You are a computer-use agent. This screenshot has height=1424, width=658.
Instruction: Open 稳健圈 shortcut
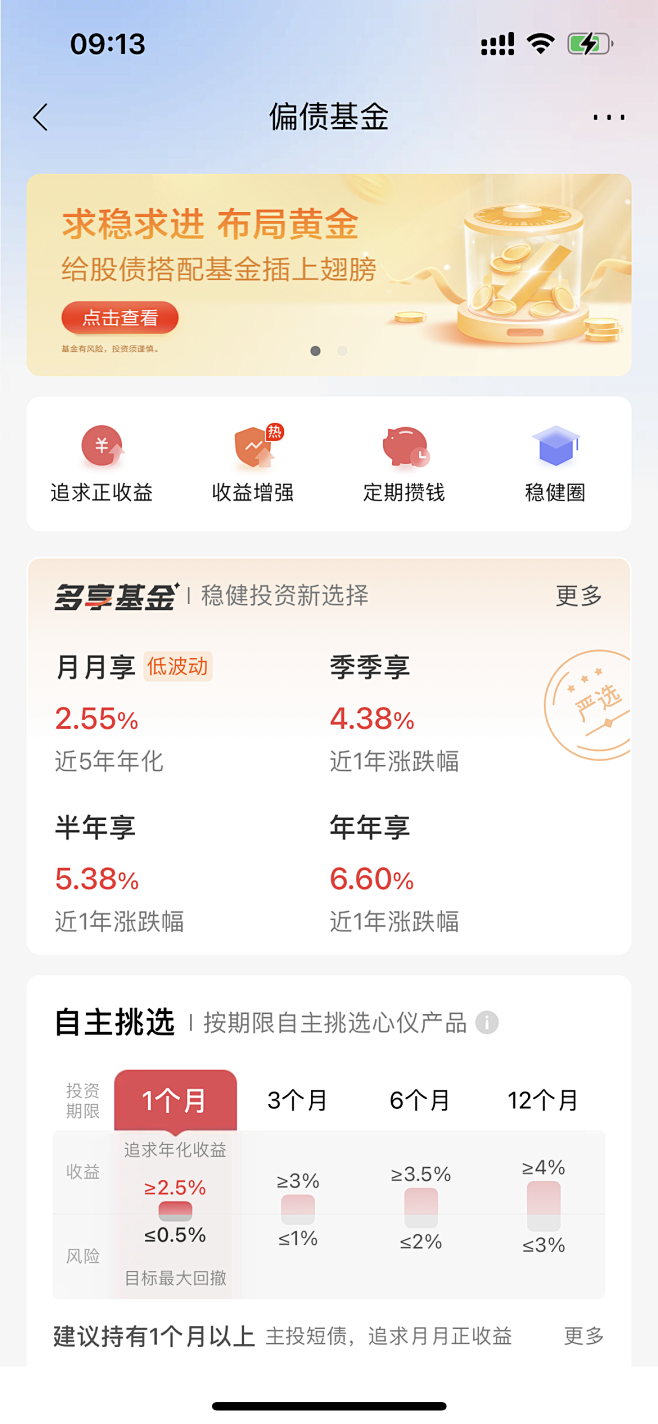point(555,465)
